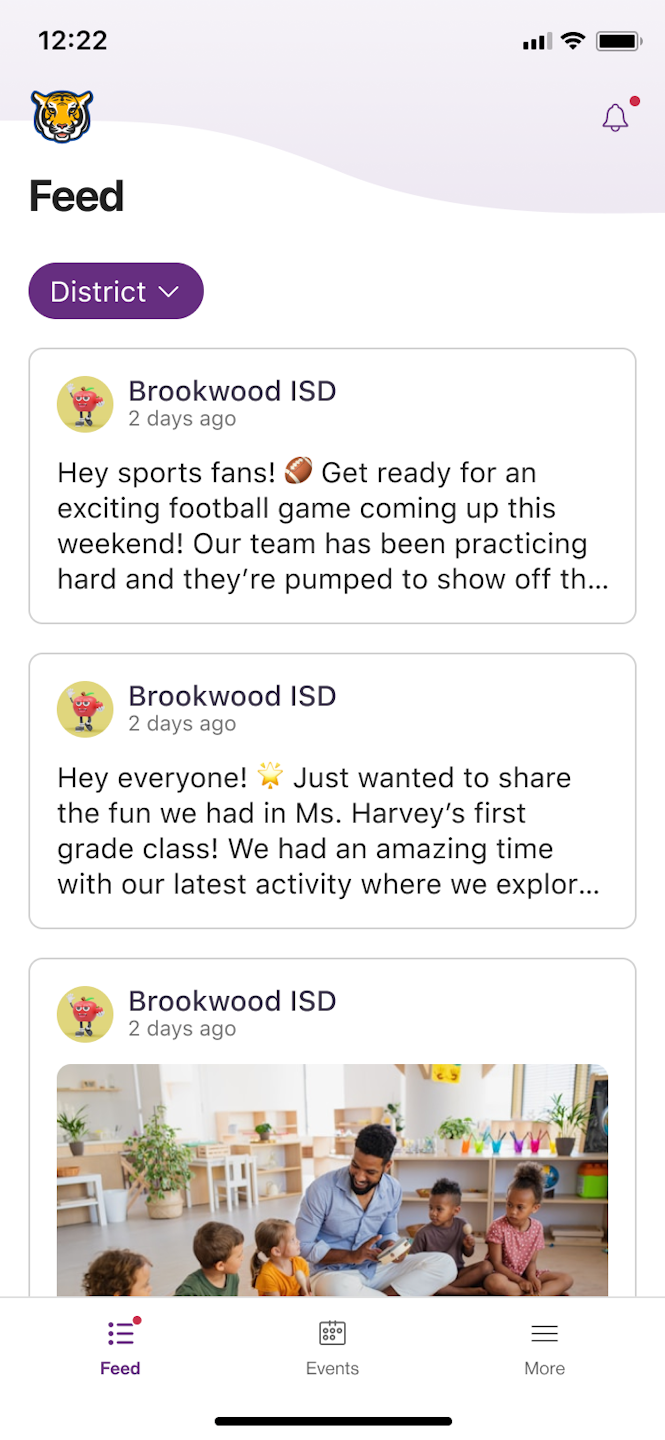Switch to the Events tab
Viewport: 665px width, 1440px height.
tap(332, 1347)
